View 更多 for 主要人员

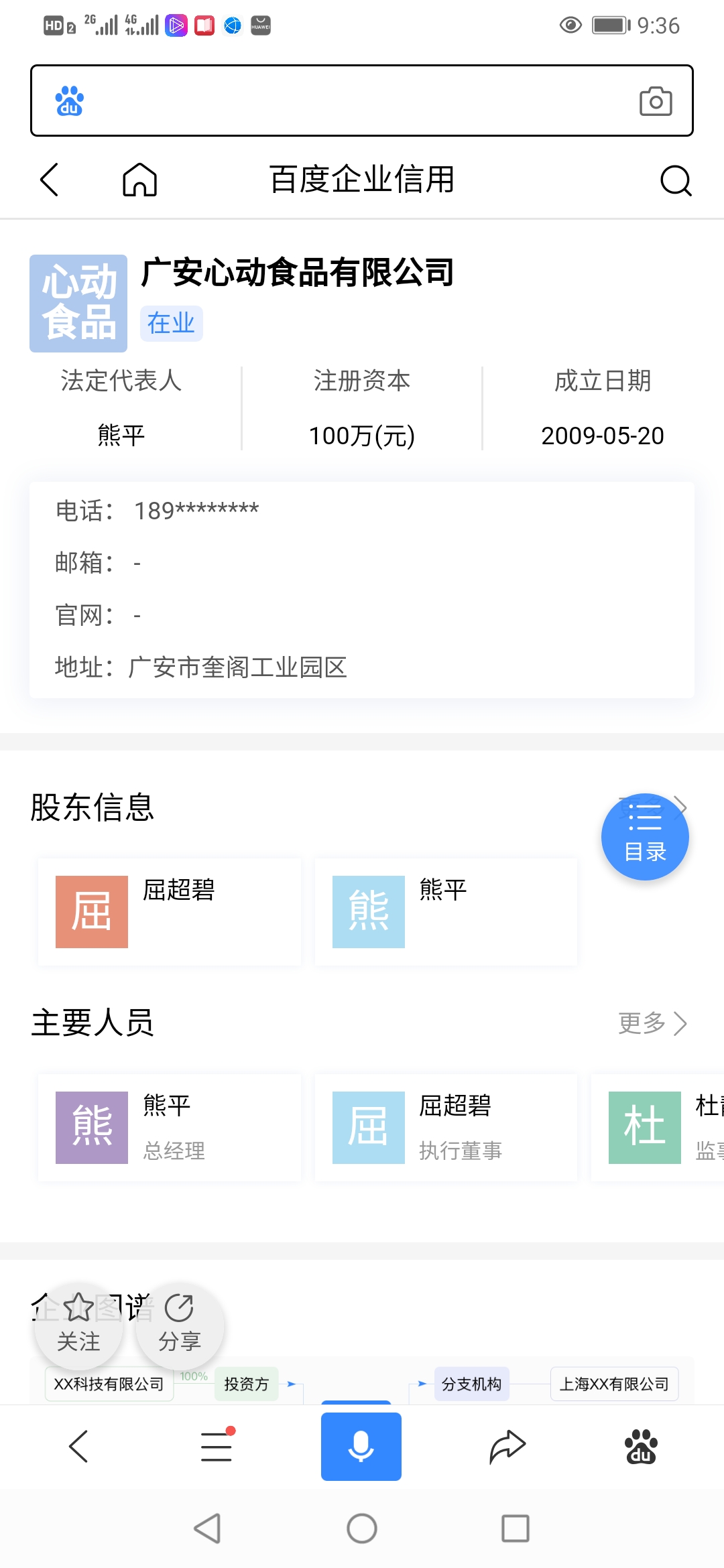tap(652, 1023)
